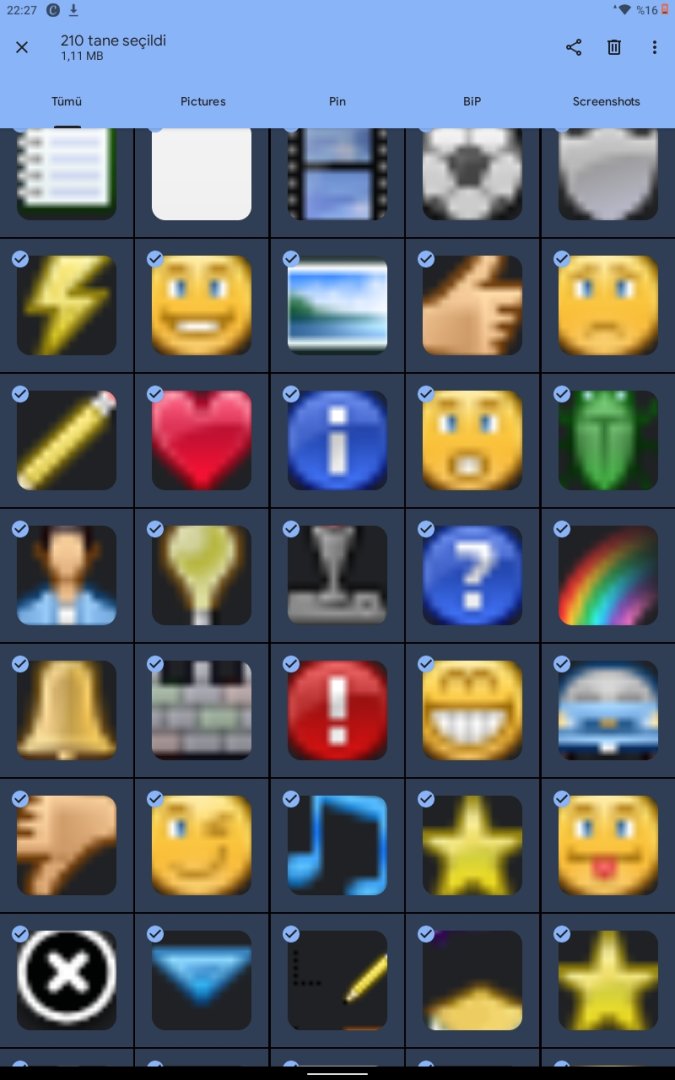Share the selected images
The image size is (675, 1080).
pos(573,47)
